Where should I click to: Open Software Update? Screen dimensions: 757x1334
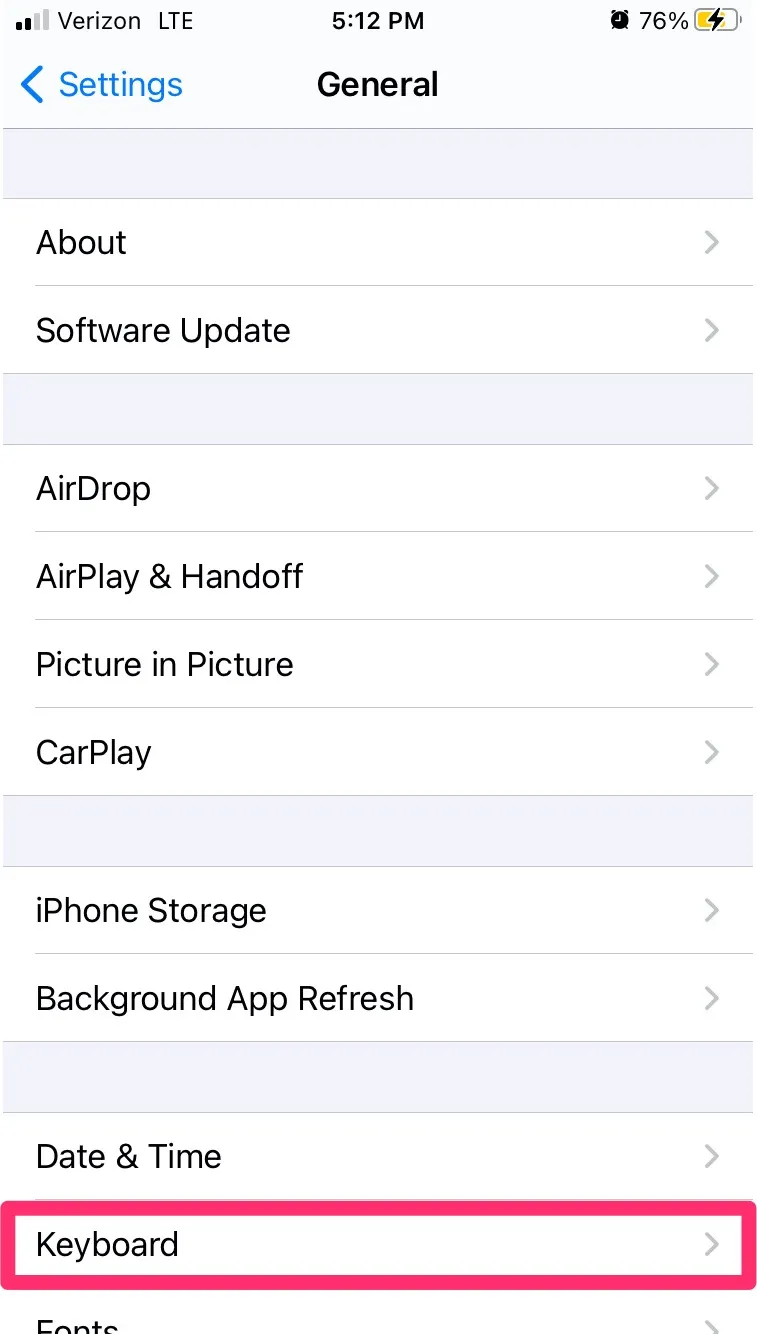click(x=378, y=330)
